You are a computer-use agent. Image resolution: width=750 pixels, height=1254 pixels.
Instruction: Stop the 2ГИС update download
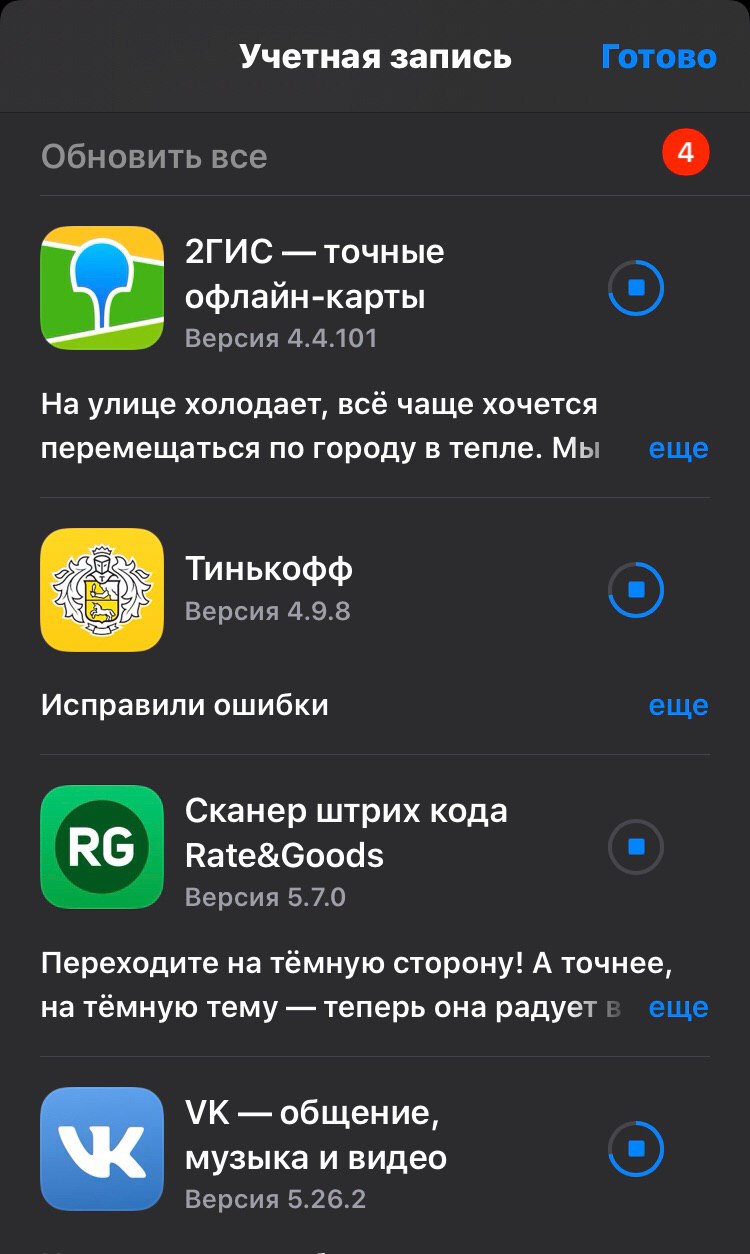pyautogui.click(x=636, y=288)
